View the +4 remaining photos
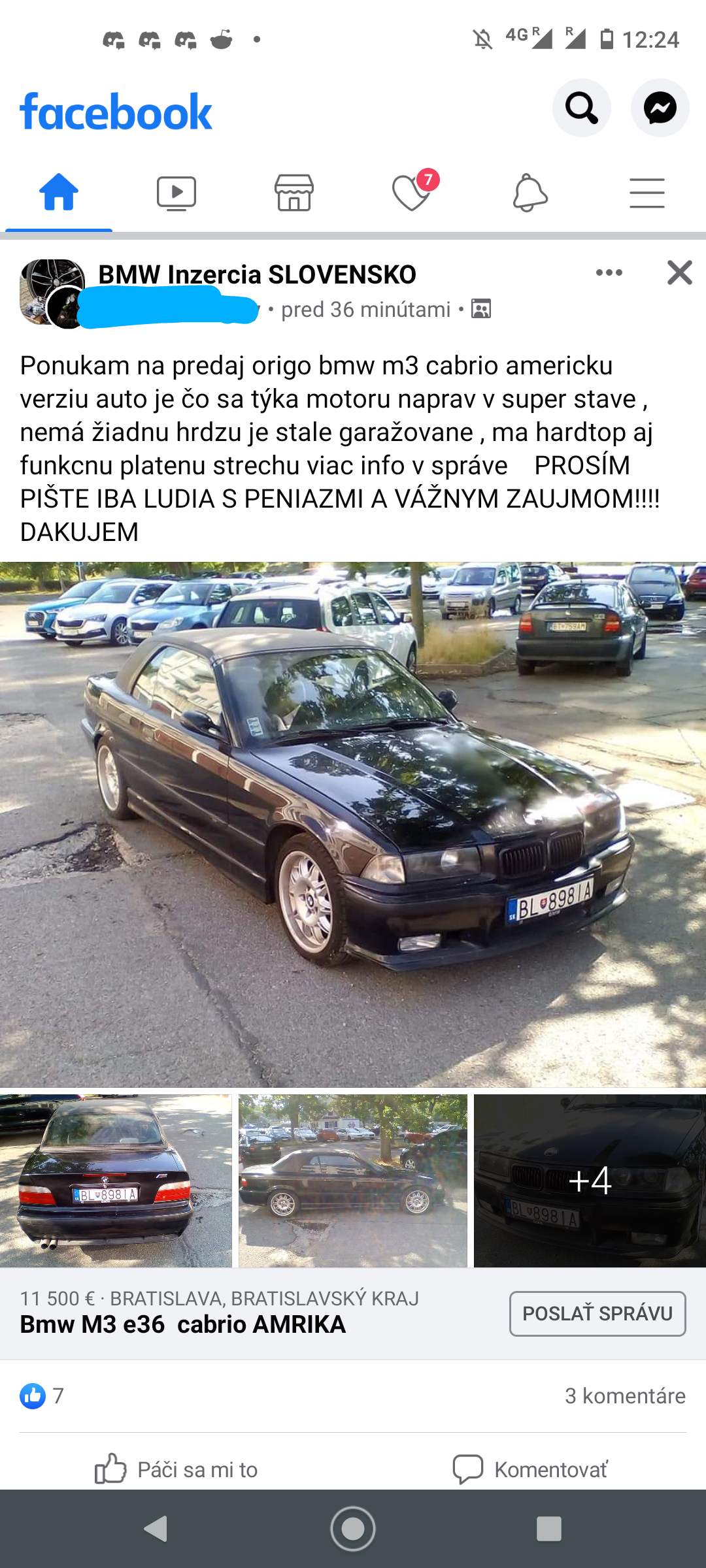Viewport: 706px width, 1568px height. 590,1181
